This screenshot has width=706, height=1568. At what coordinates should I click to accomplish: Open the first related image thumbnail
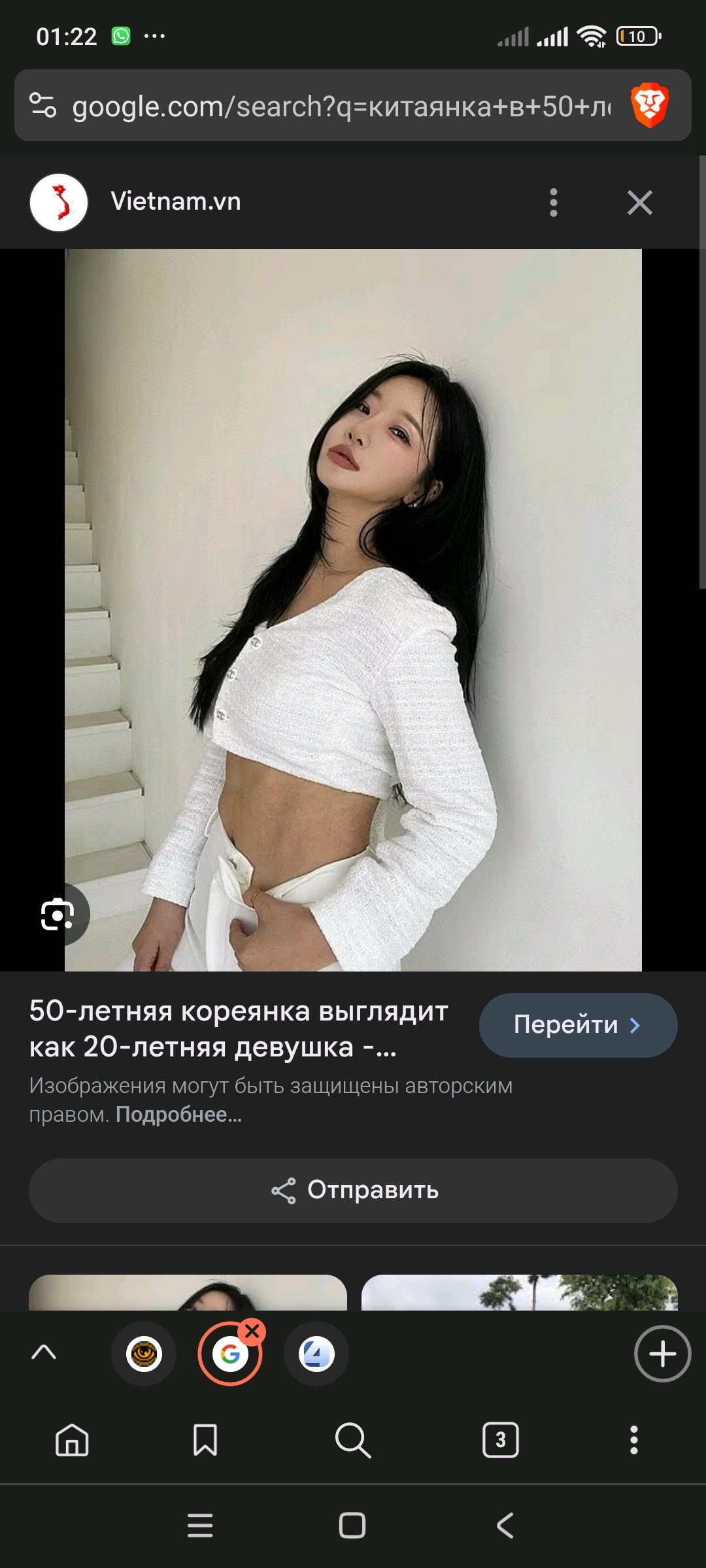point(188,1292)
